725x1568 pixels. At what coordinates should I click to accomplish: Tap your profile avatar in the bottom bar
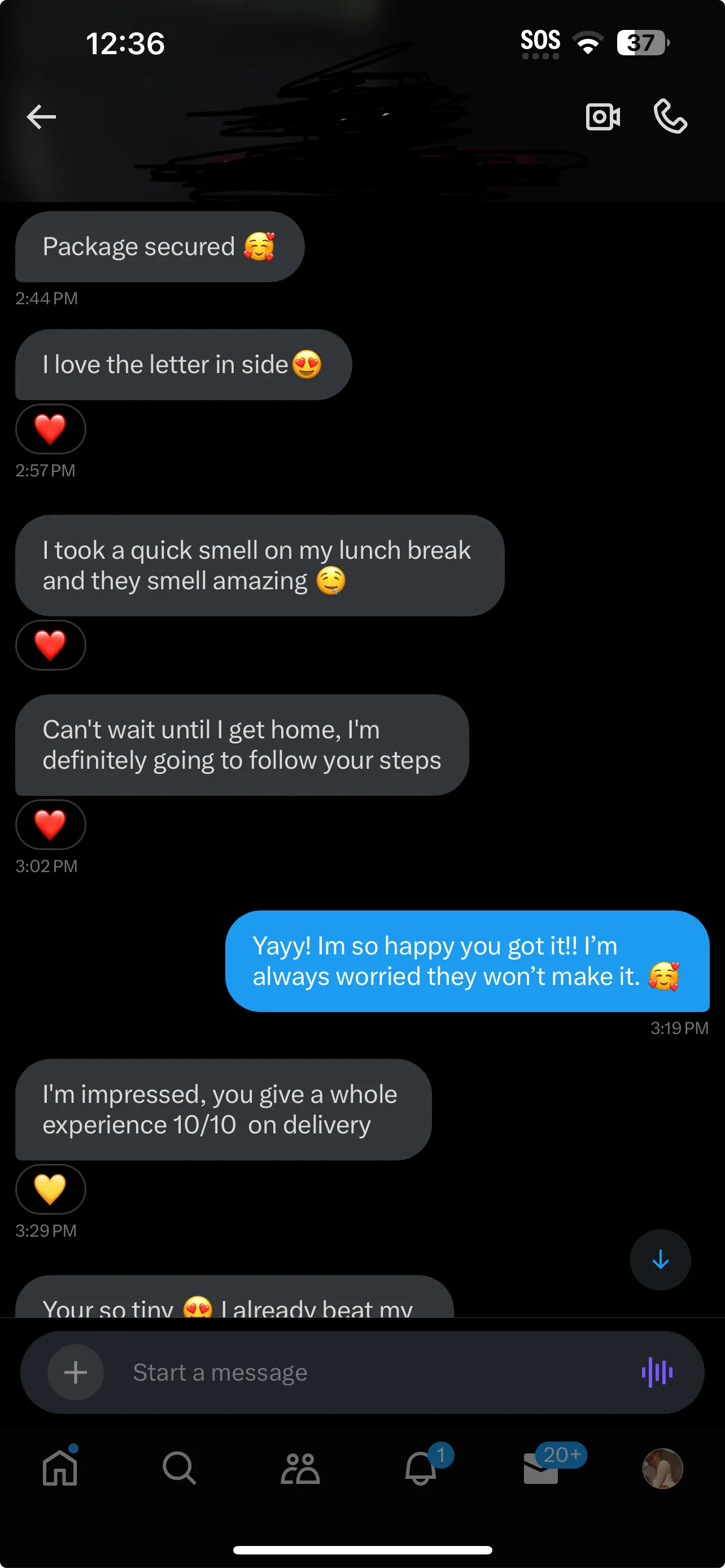tap(662, 1469)
